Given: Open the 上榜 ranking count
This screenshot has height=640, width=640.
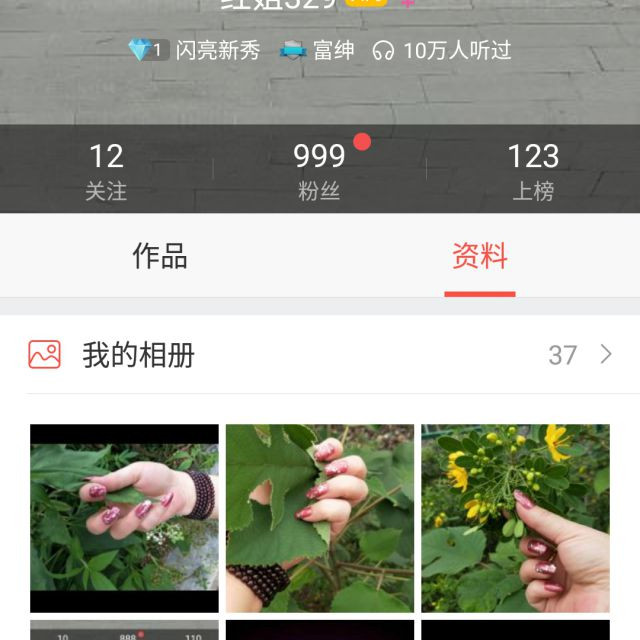Looking at the screenshot, I should click(x=532, y=170).
